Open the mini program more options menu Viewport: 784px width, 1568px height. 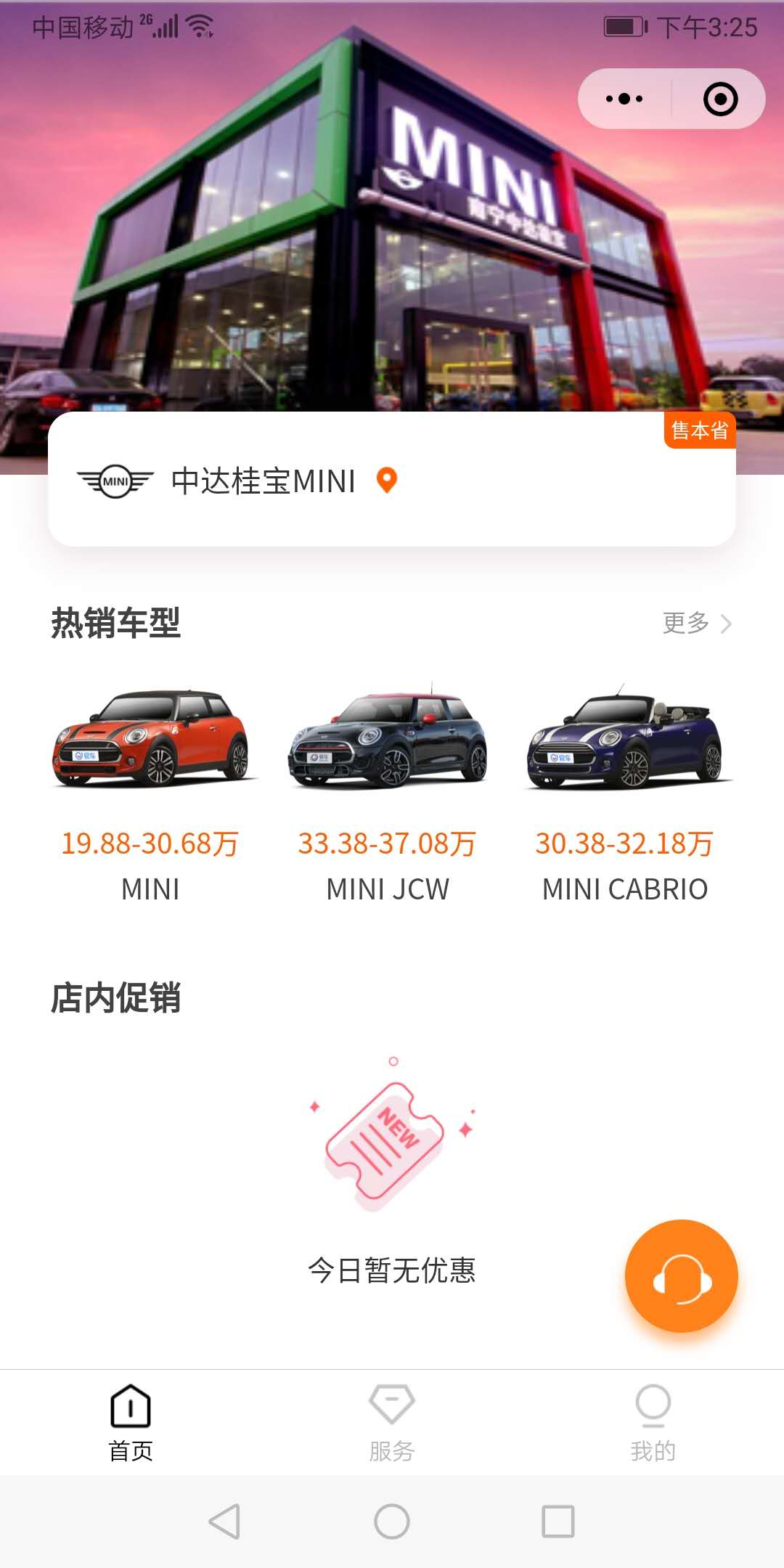(x=624, y=99)
